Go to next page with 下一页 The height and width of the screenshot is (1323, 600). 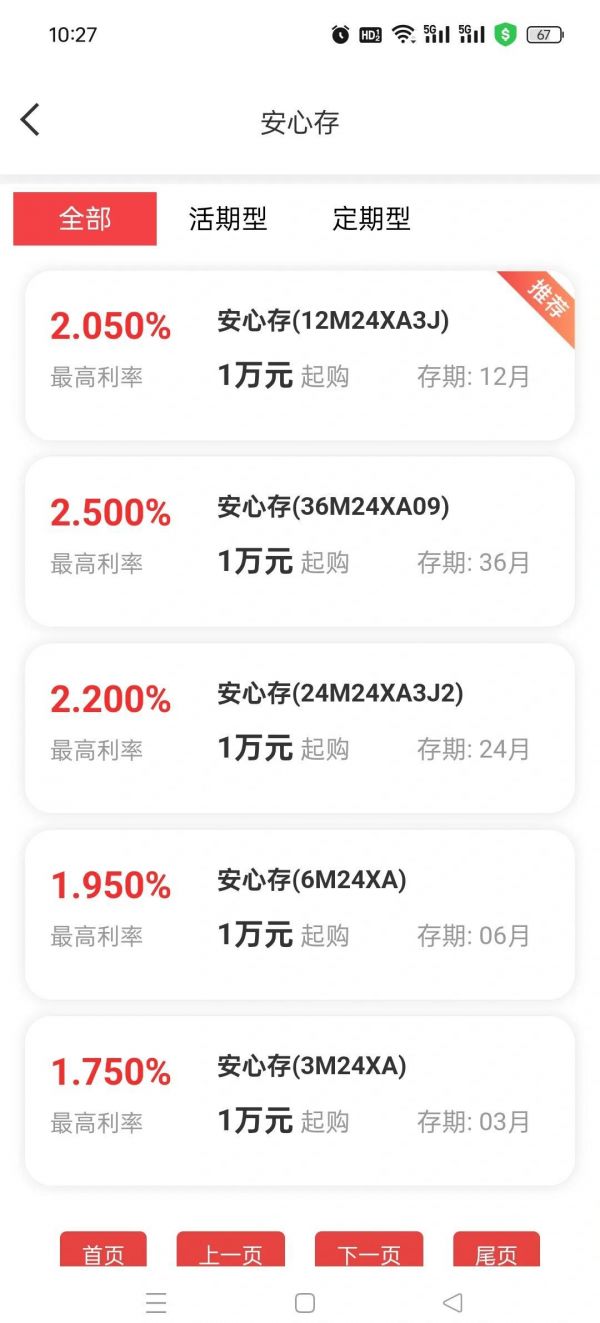[x=369, y=1250]
